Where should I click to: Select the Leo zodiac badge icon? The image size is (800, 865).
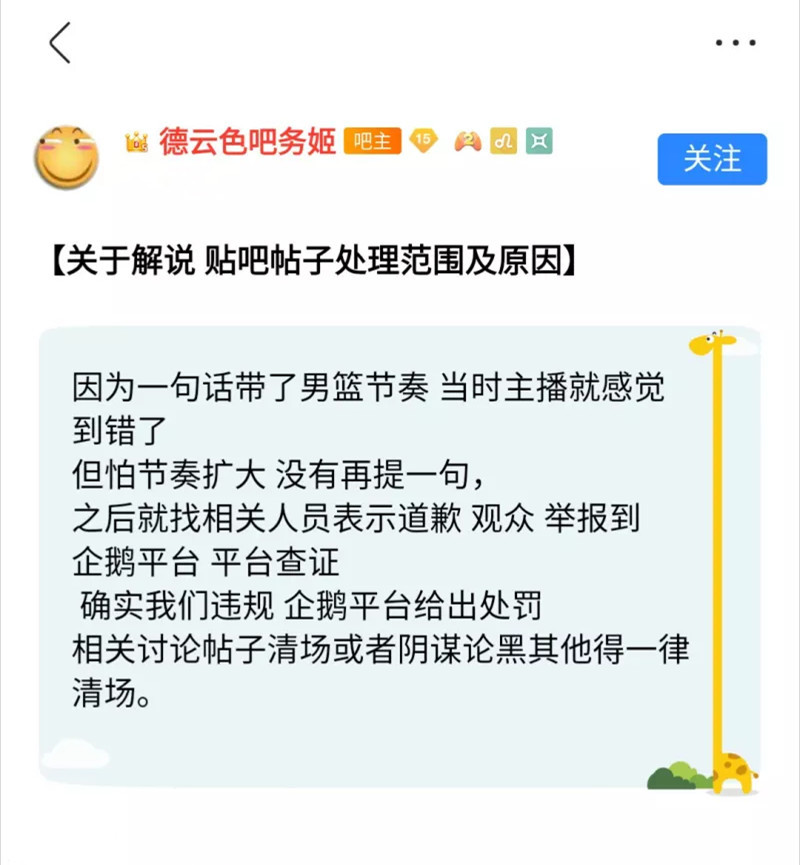click(x=502, y=143)
